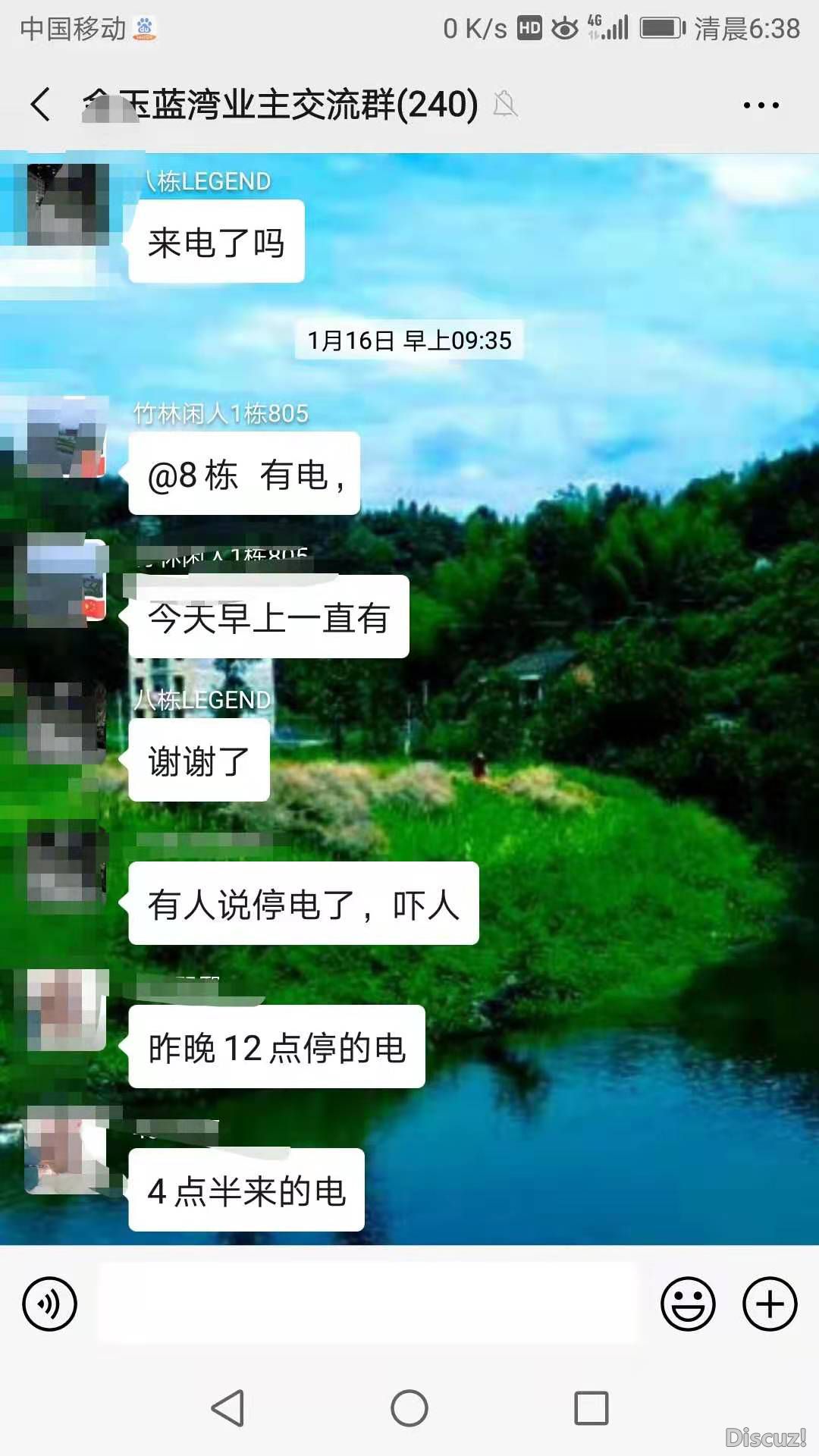Go back to the chat list
The height and width of the screenshot is (1456, 819).
tap(41, 105)
